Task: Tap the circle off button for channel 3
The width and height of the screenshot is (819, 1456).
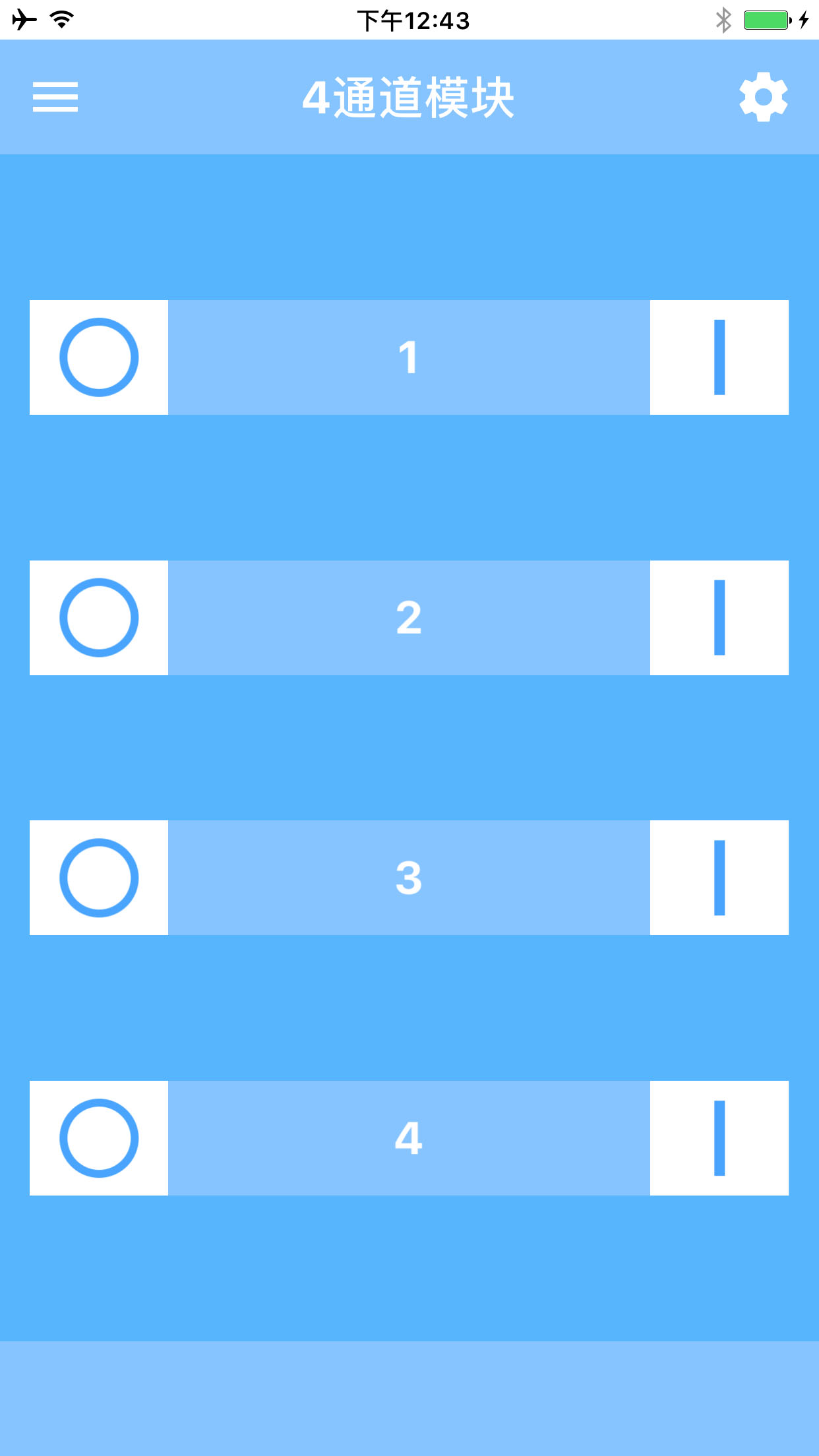Action: (x=99, y=878)
